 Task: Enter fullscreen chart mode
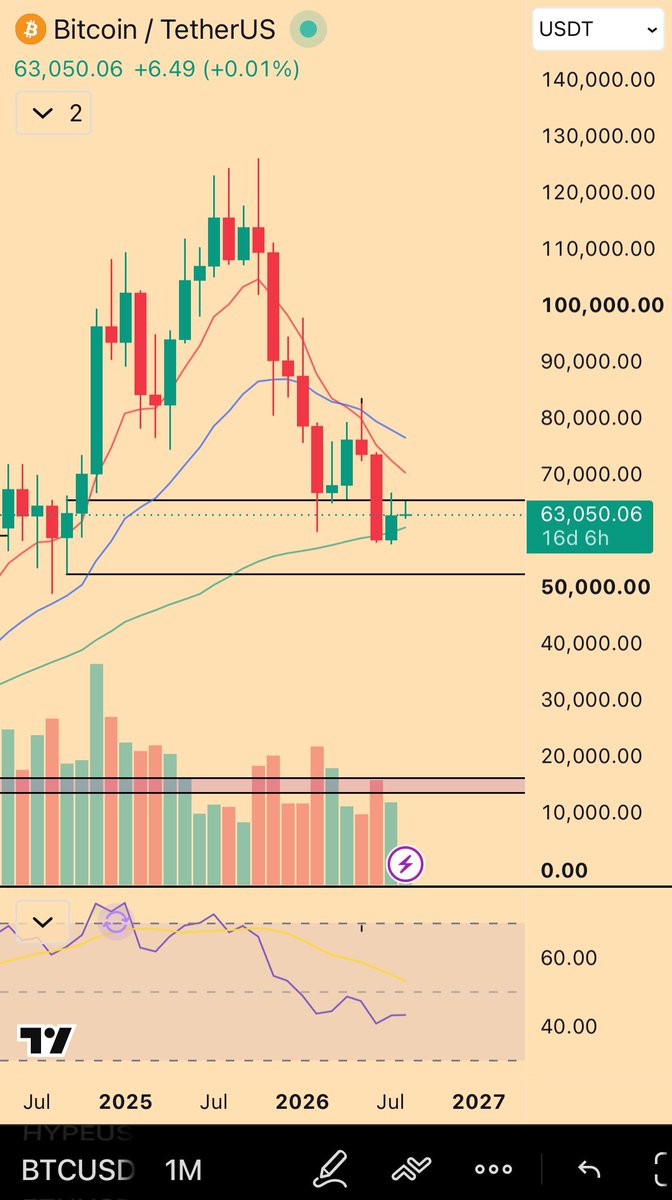click(657, 1168)
